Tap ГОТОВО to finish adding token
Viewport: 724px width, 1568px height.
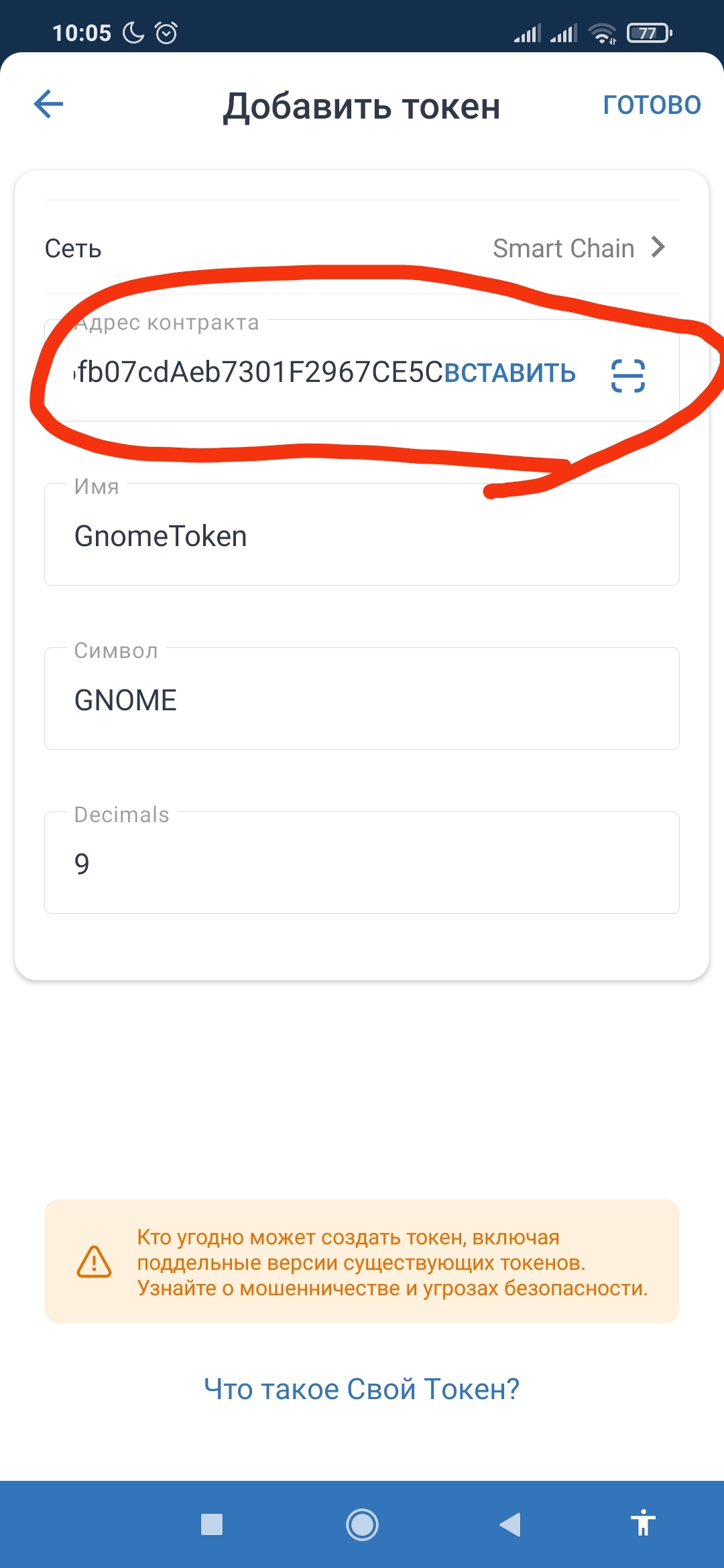(652, 105)
